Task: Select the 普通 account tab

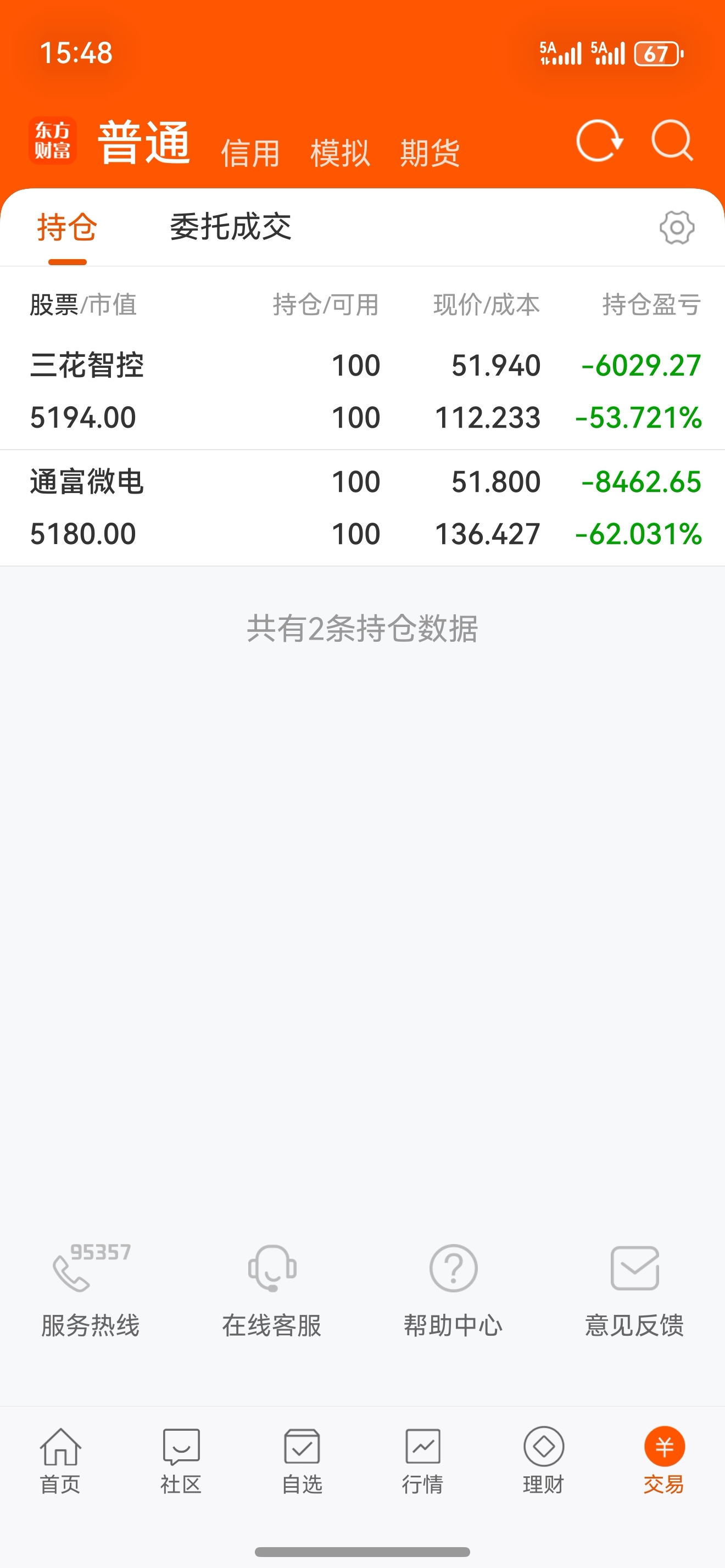Action: (144, 144)
